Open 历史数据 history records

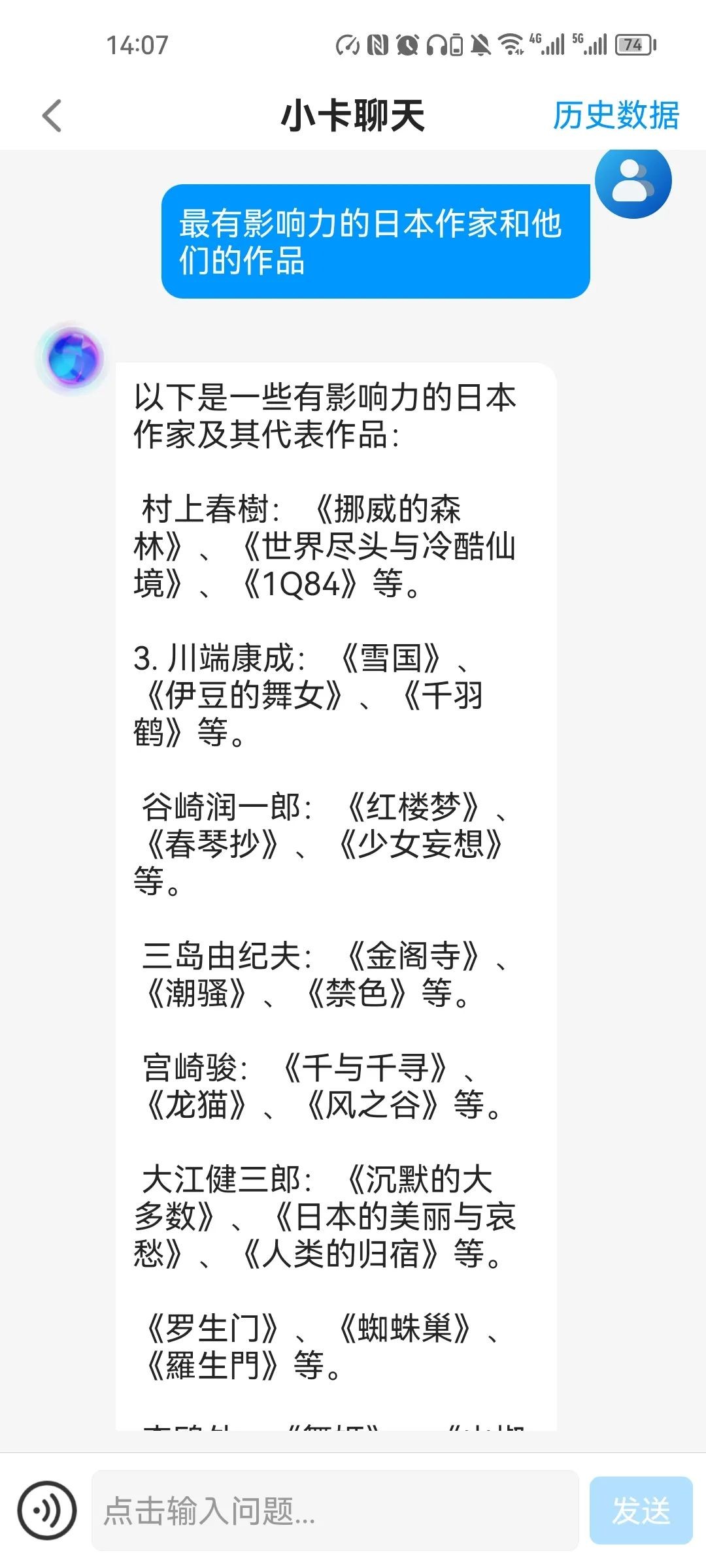coord(616,116)
